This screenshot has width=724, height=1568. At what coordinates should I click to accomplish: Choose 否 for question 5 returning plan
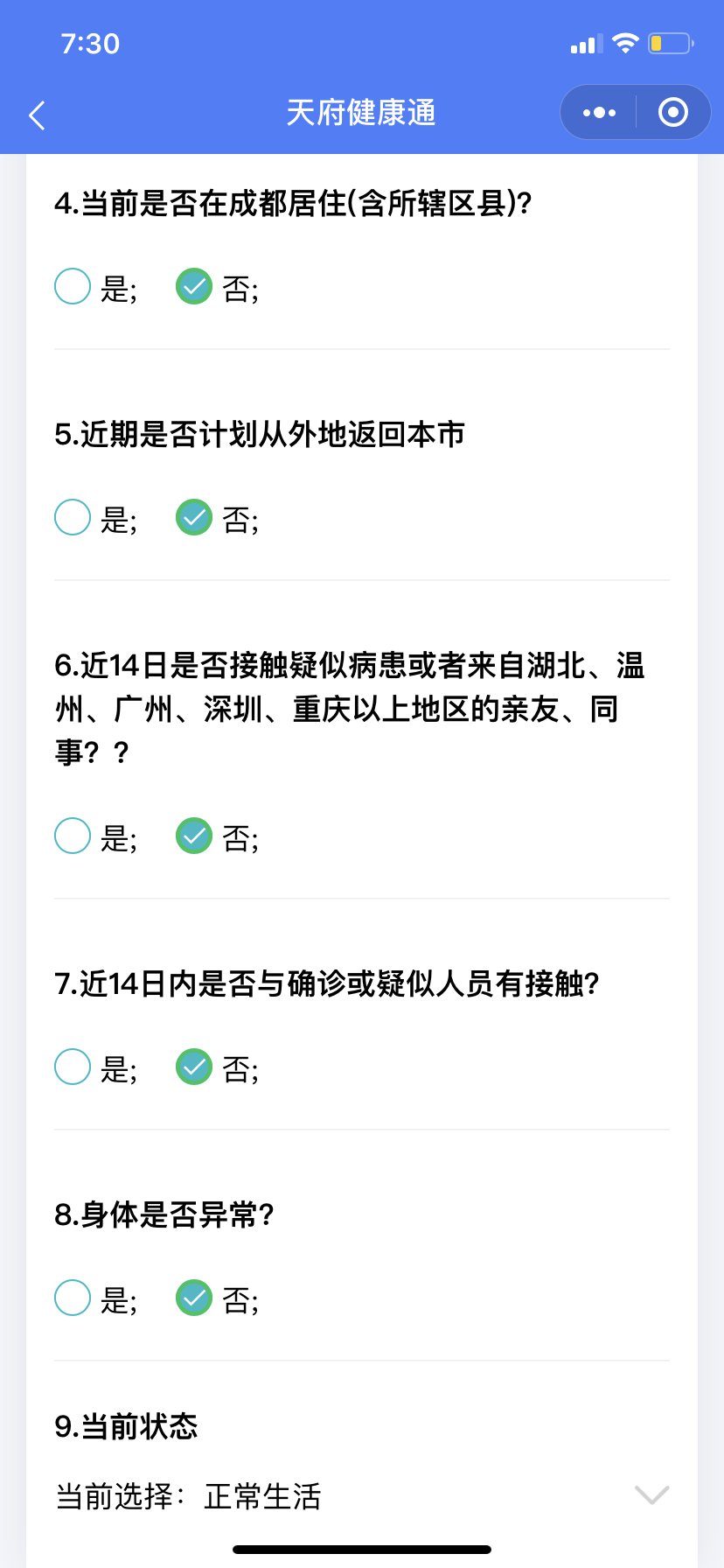tap(194, 517)
